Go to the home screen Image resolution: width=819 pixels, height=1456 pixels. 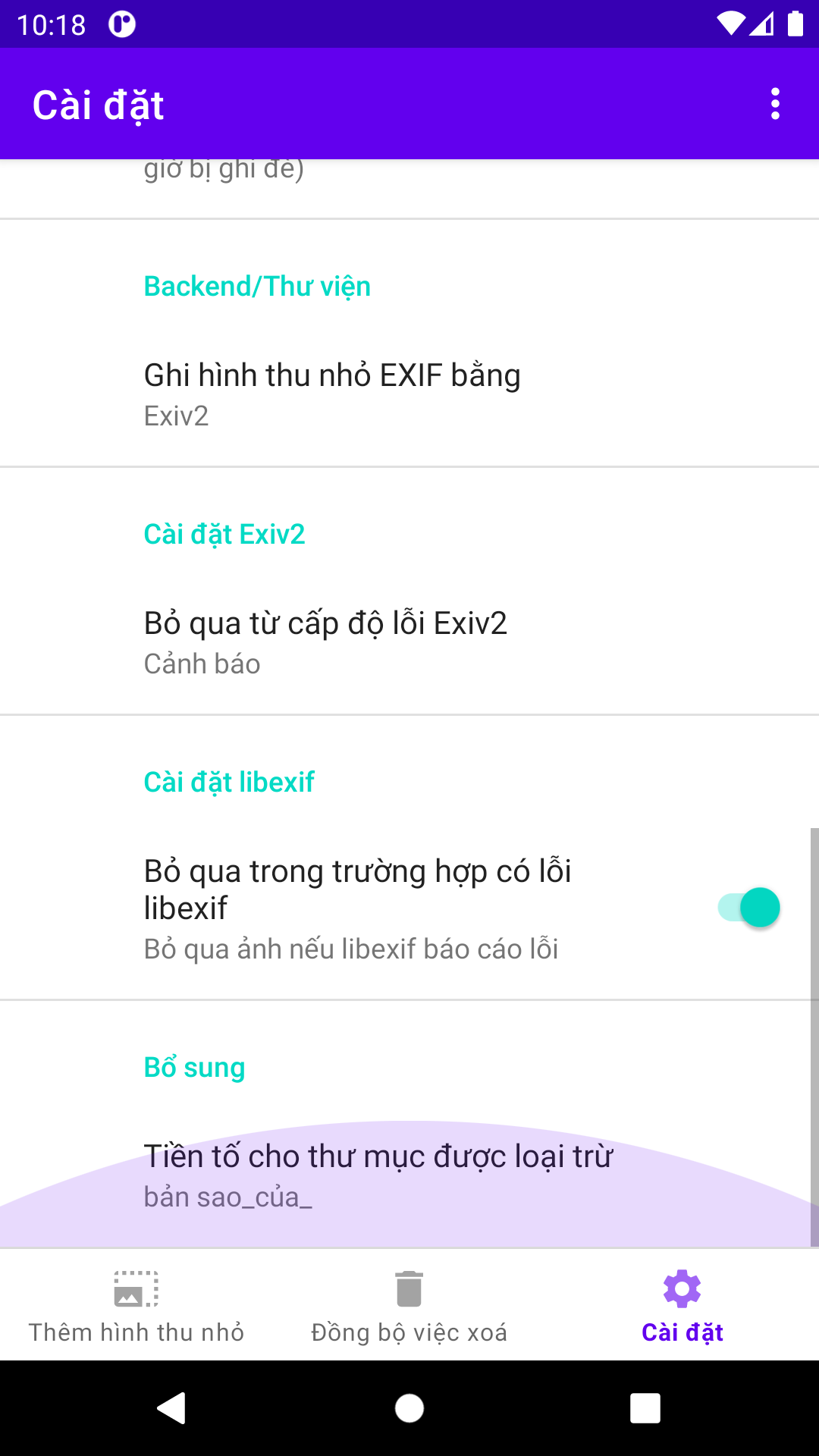pyautogui.click(x=409, y=1408)
